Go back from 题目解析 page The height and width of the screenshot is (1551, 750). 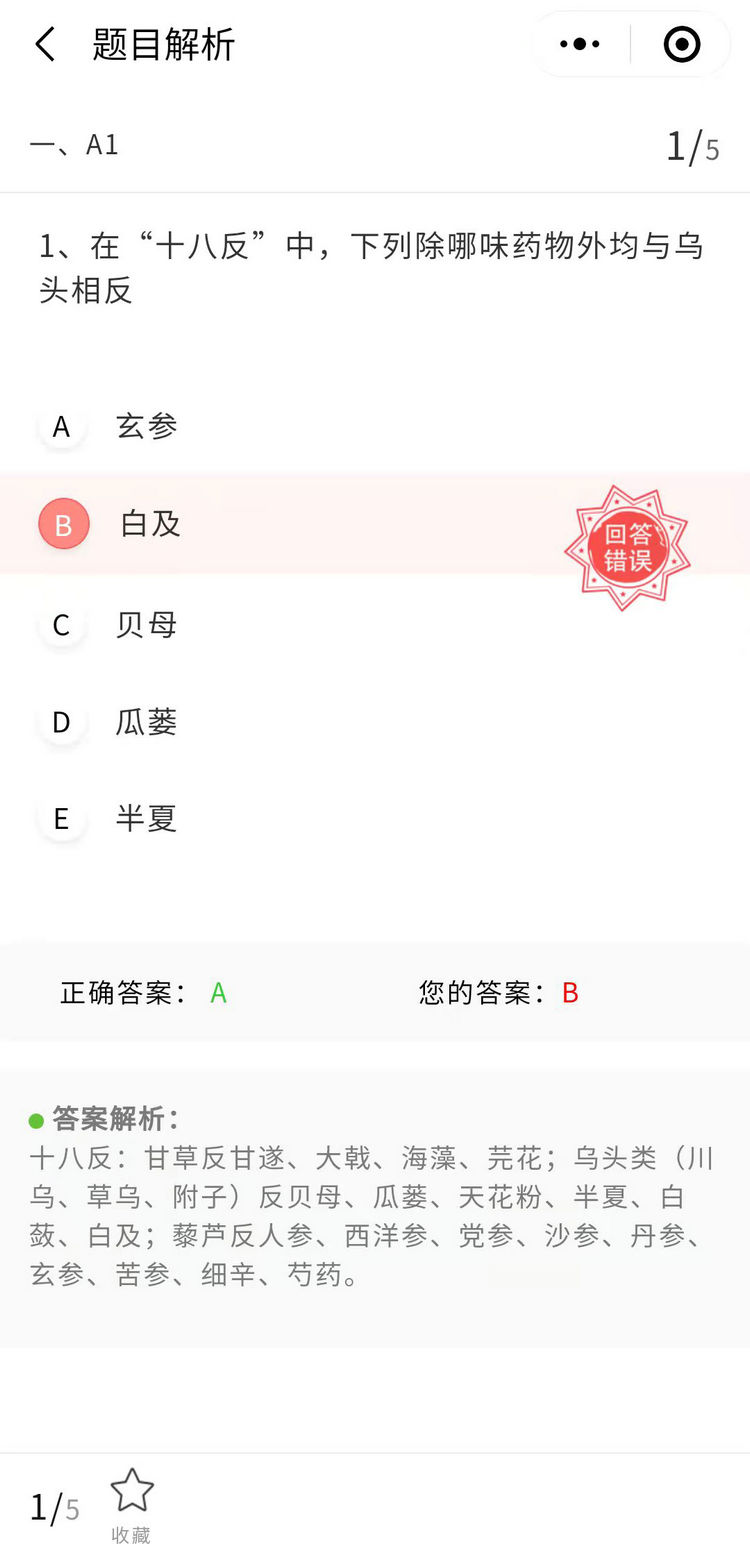45,45
